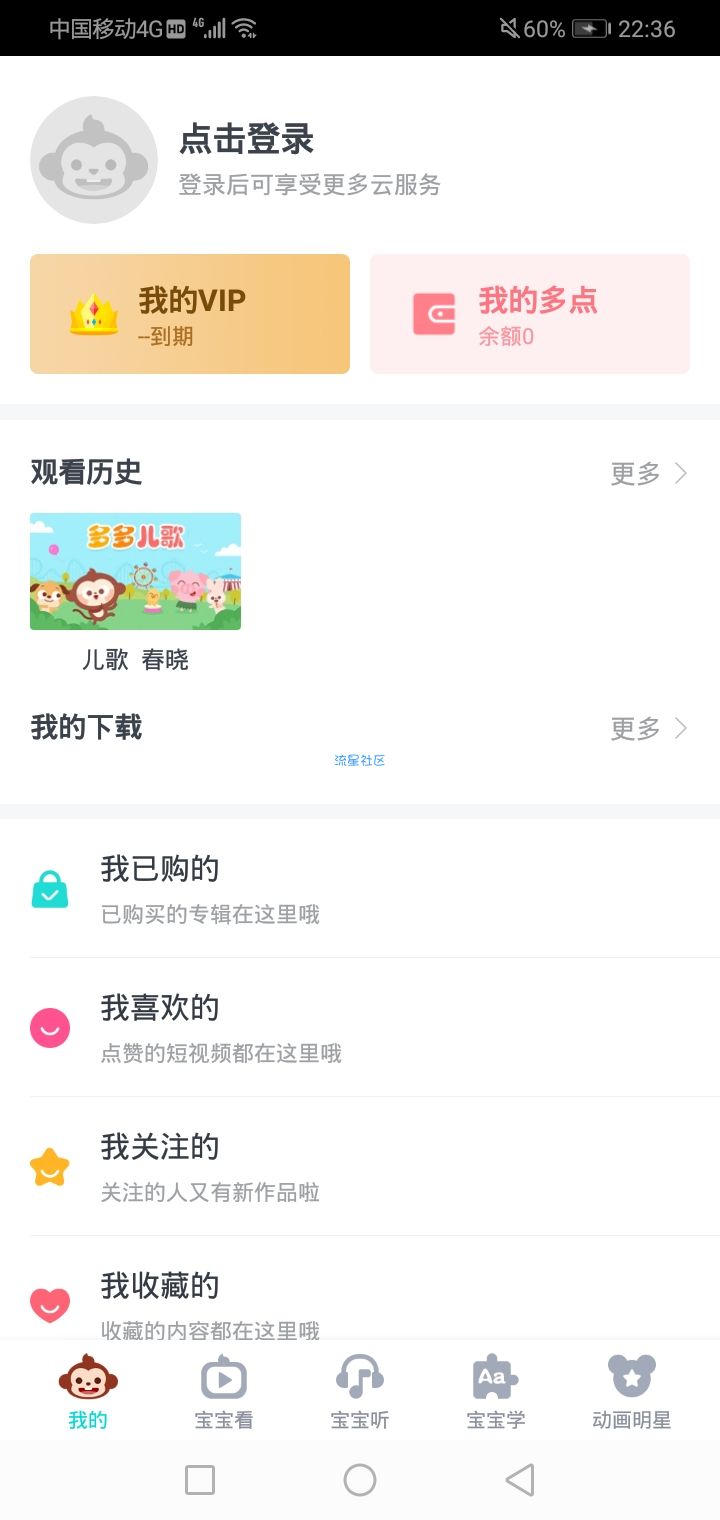
Task: Open the 我喜欢的 liked videos row
Action: [x=360, y=1027]
